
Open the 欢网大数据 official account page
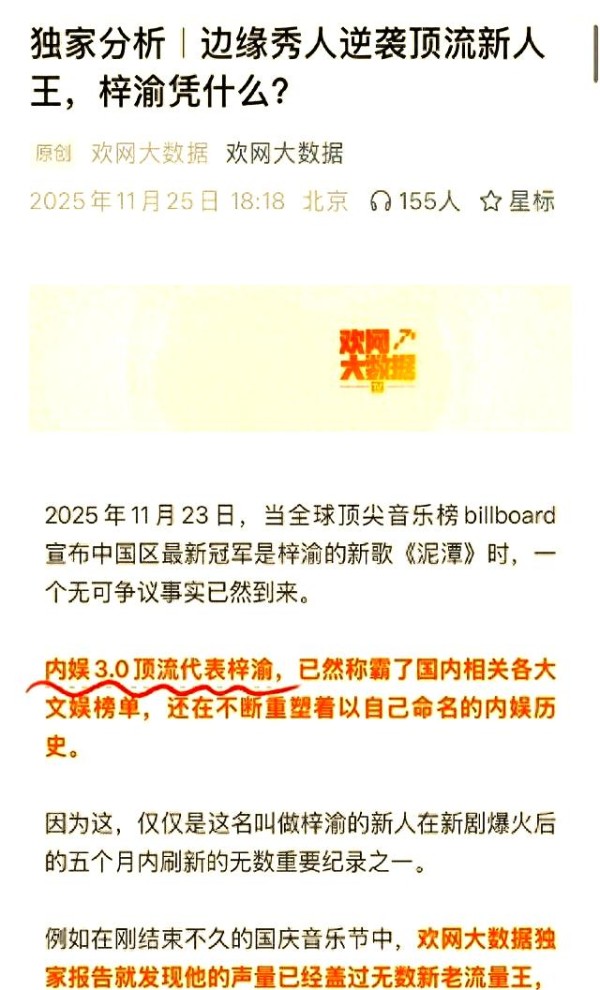point(285,153)
